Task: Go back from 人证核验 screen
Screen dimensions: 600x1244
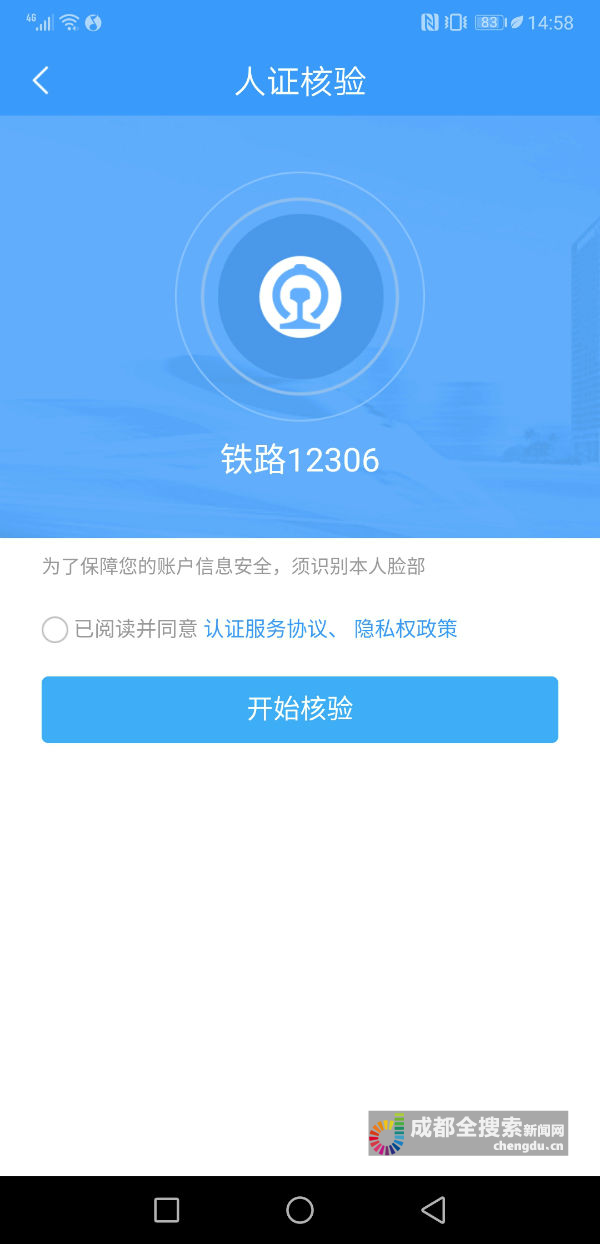Action: 41,81
